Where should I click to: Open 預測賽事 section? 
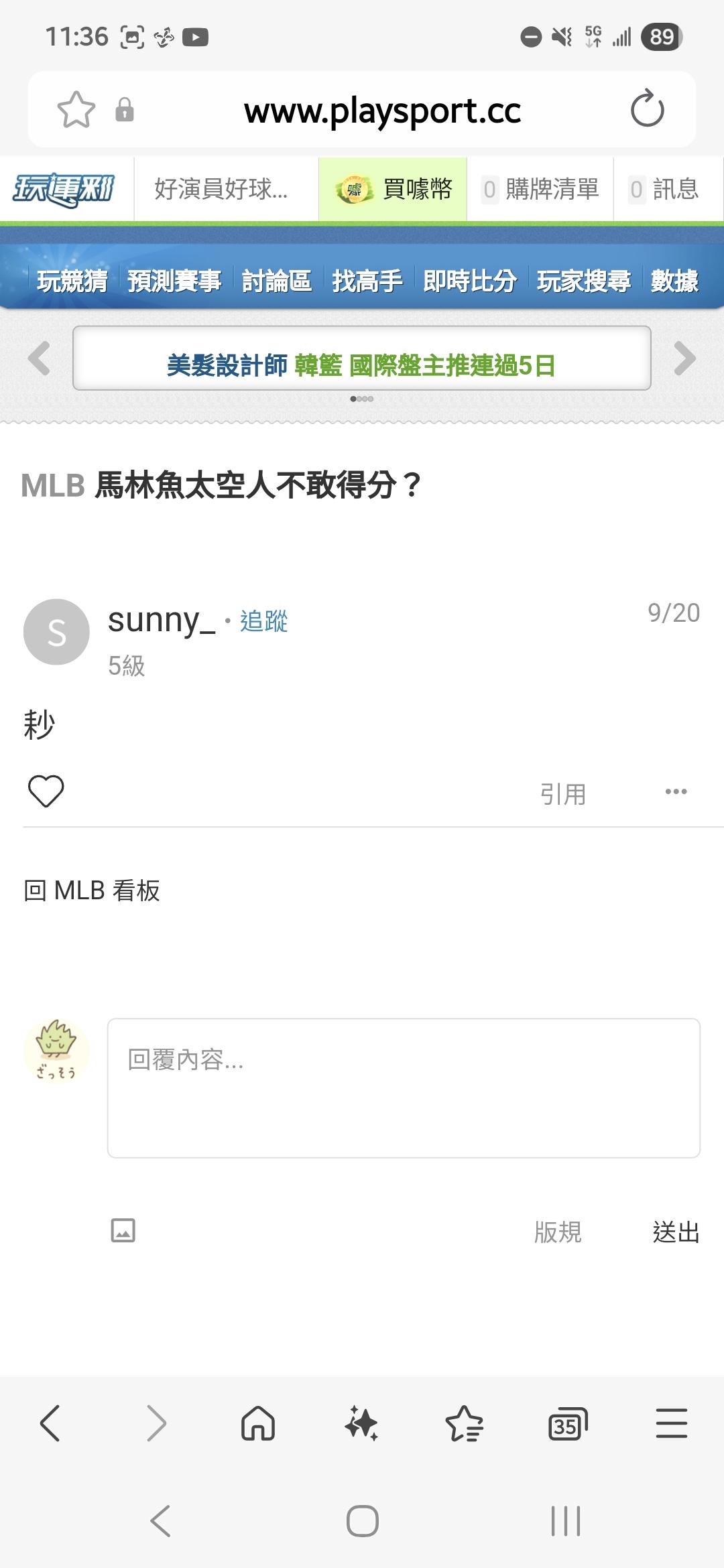(174, 281)
